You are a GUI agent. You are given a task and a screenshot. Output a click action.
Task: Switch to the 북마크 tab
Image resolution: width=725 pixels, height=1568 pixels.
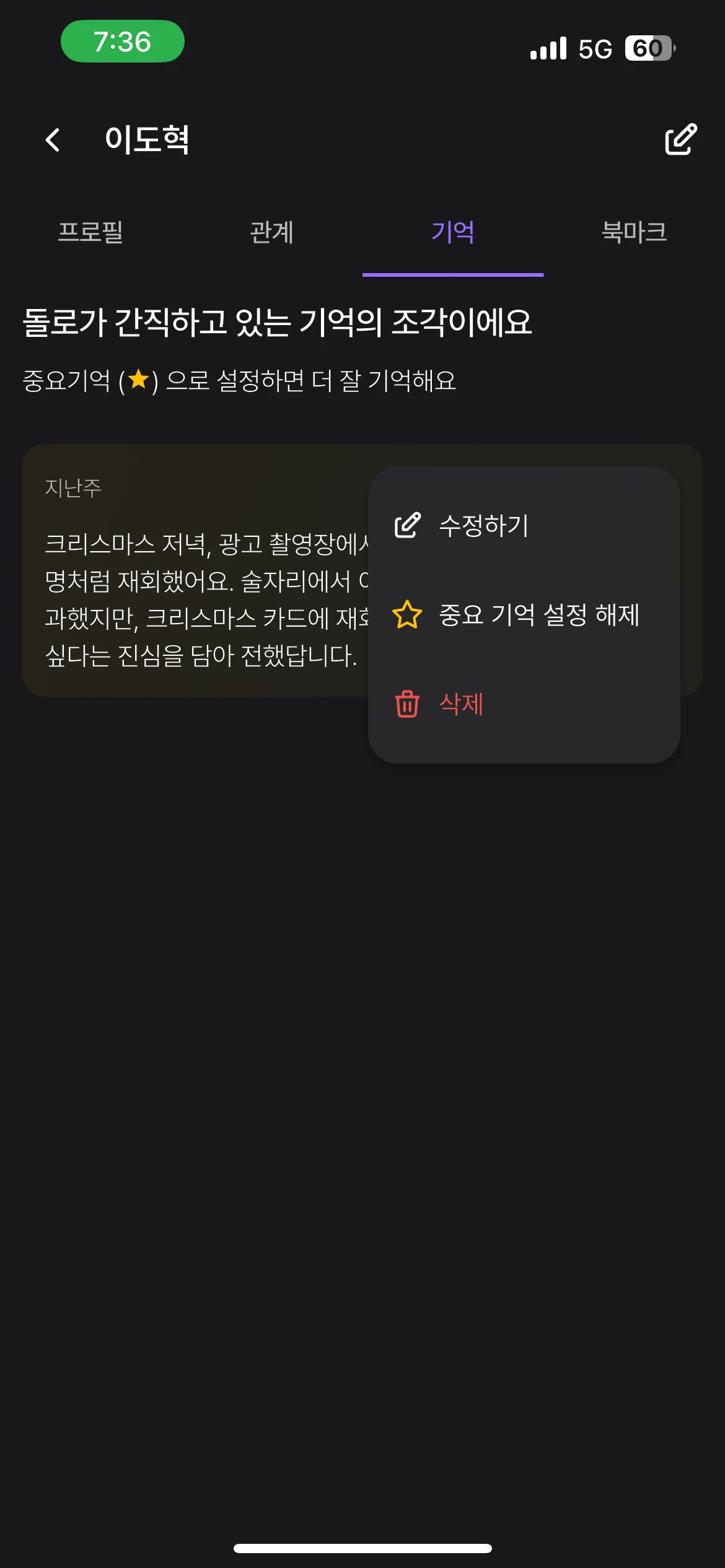click(634, 233)
